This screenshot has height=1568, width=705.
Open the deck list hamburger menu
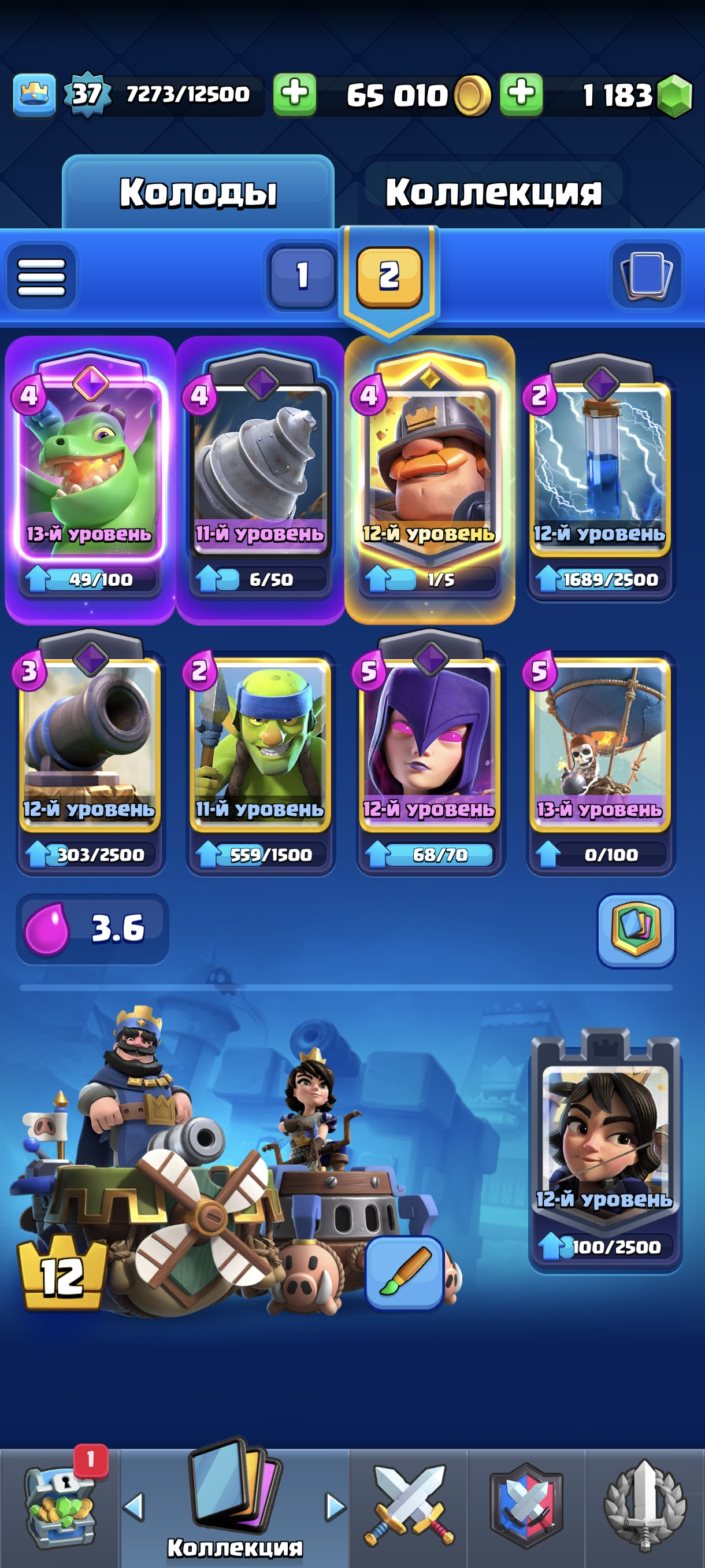[x=41, y=276]
